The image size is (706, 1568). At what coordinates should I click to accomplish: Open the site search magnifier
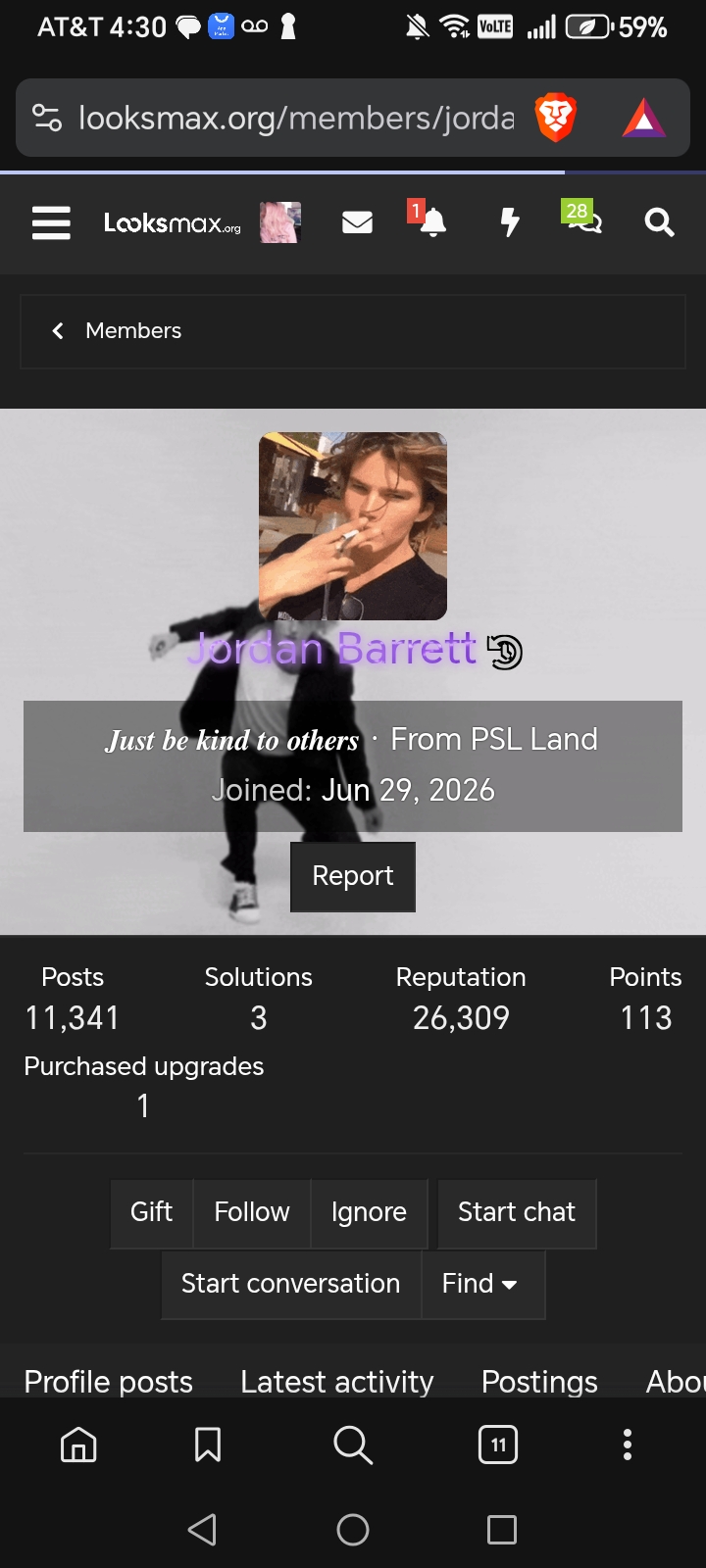click(659, 223)
